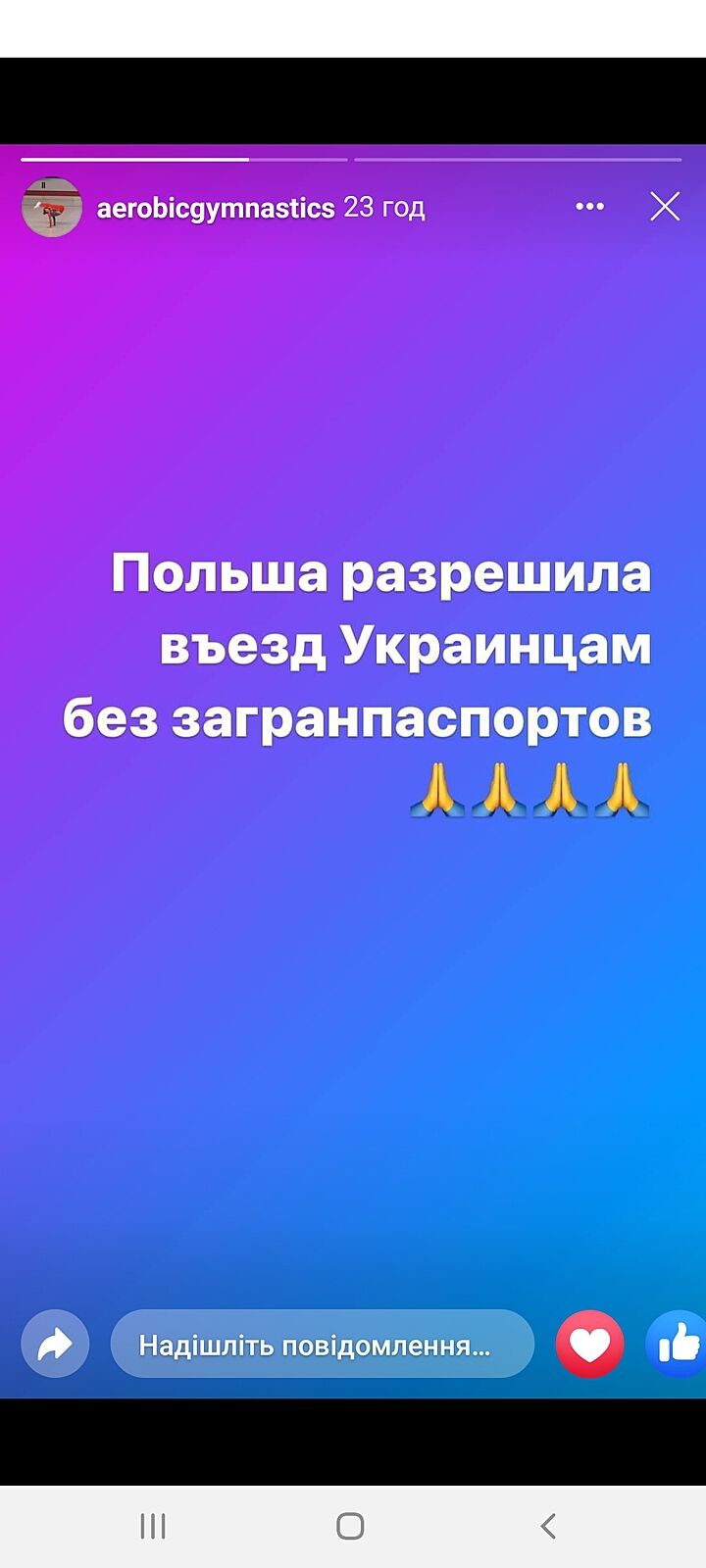
Task: React to the story with a heart
Action: [x=590, y=1344]
